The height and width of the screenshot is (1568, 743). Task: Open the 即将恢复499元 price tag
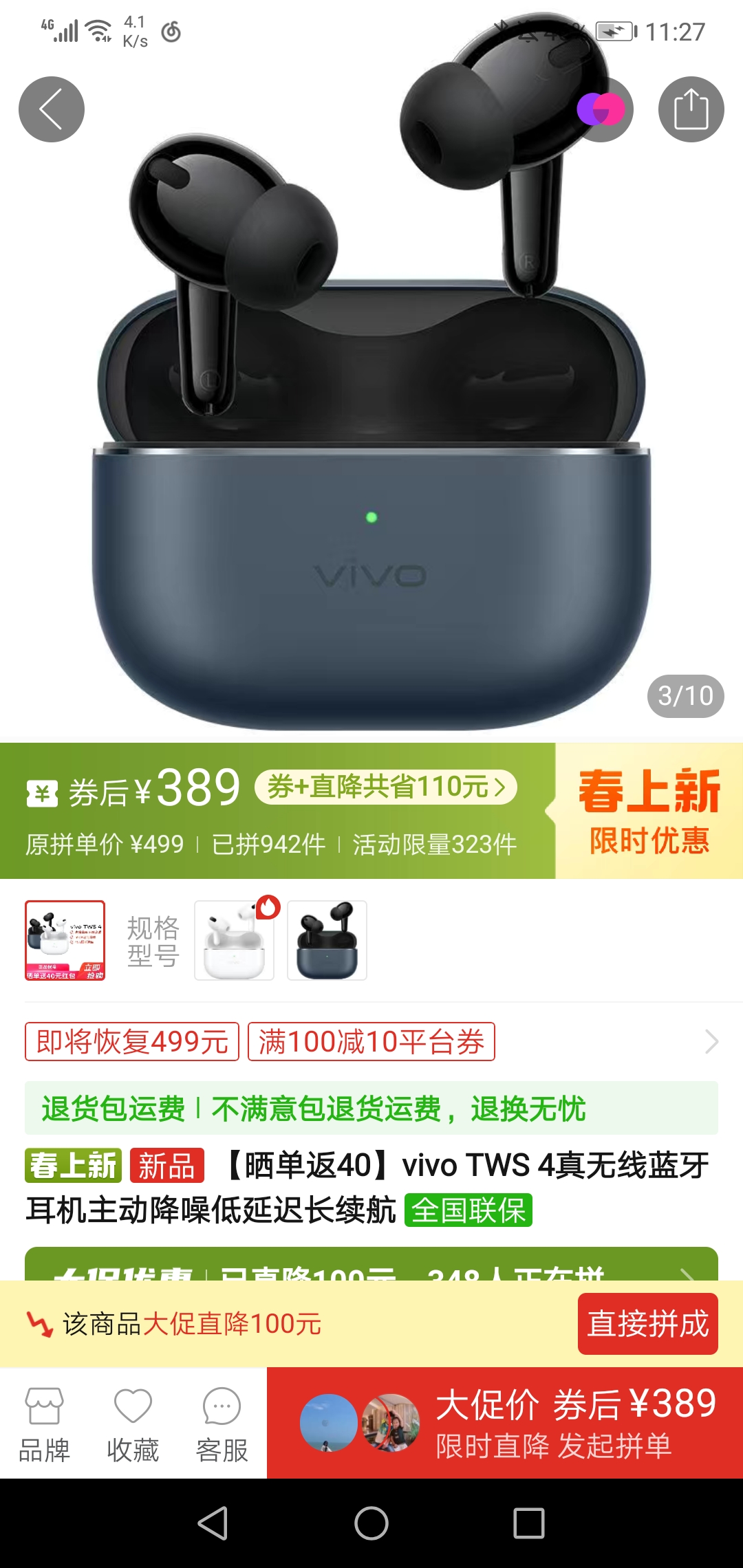click(x=132, y=1042)
